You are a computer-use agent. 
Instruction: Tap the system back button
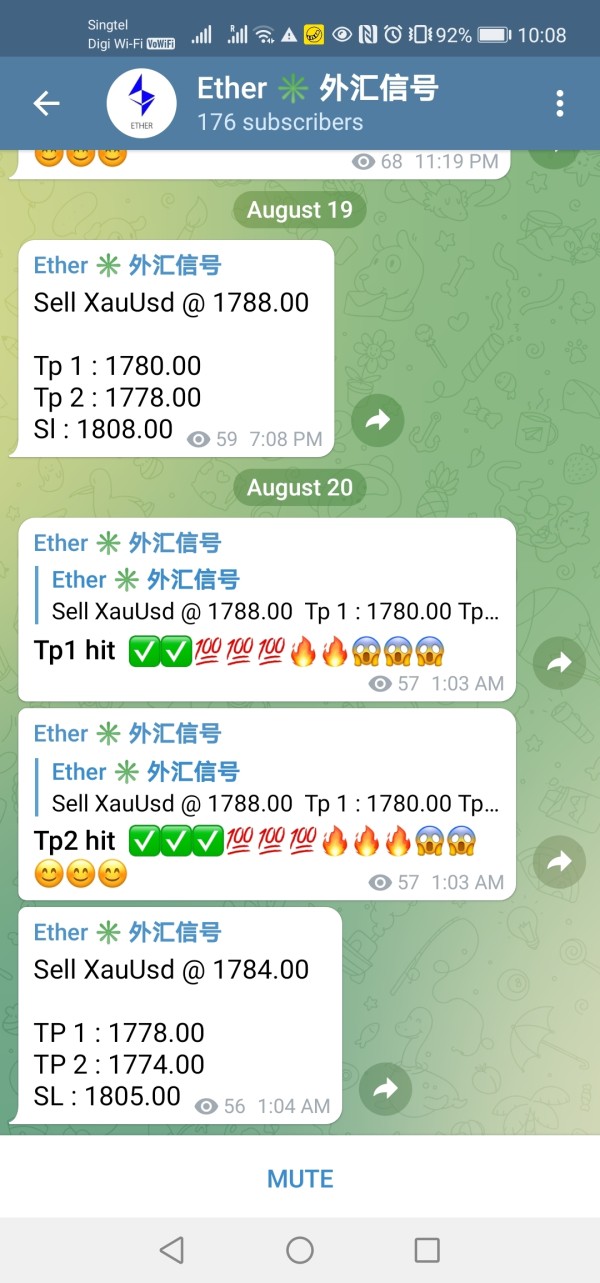(x=172, y=1249)
